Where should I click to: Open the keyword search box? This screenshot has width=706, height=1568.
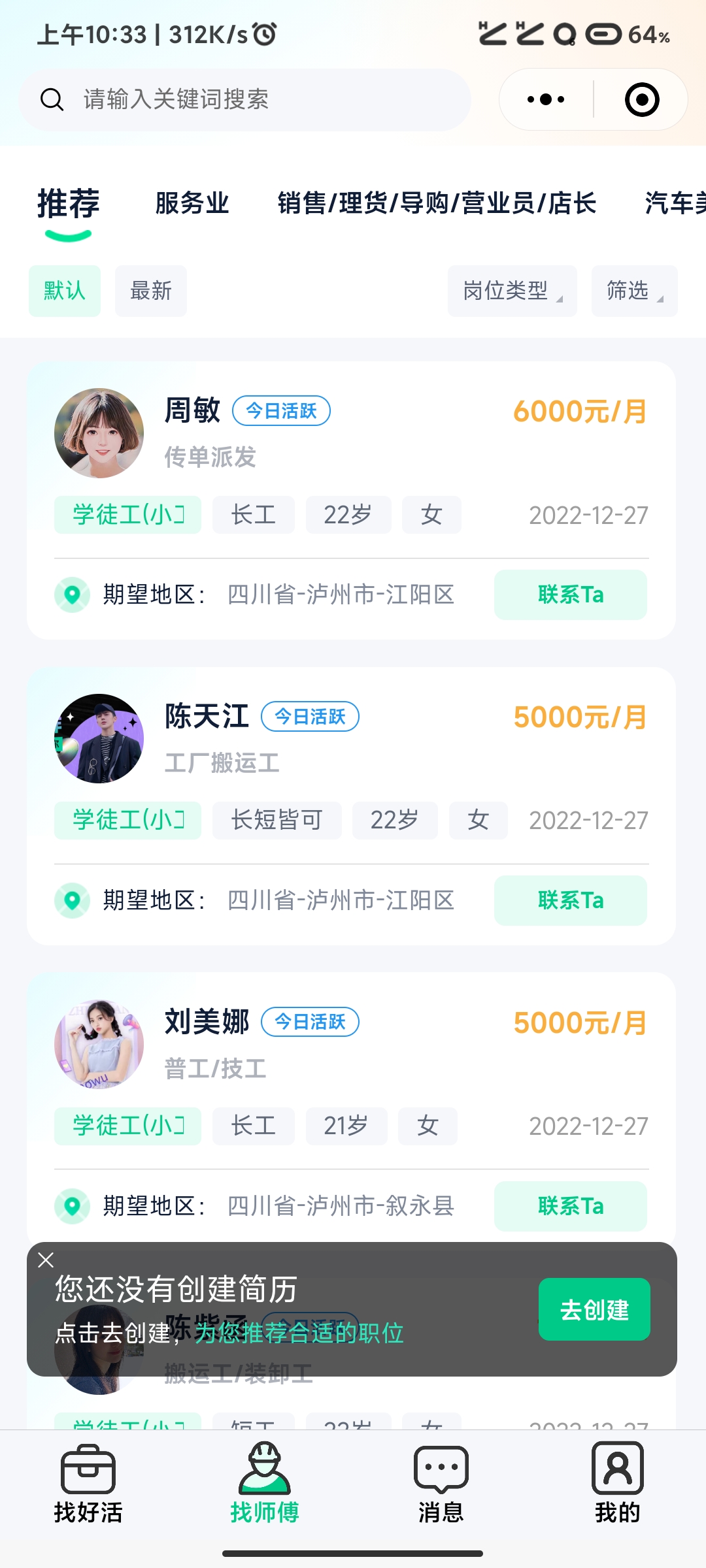tap(244, 100)
